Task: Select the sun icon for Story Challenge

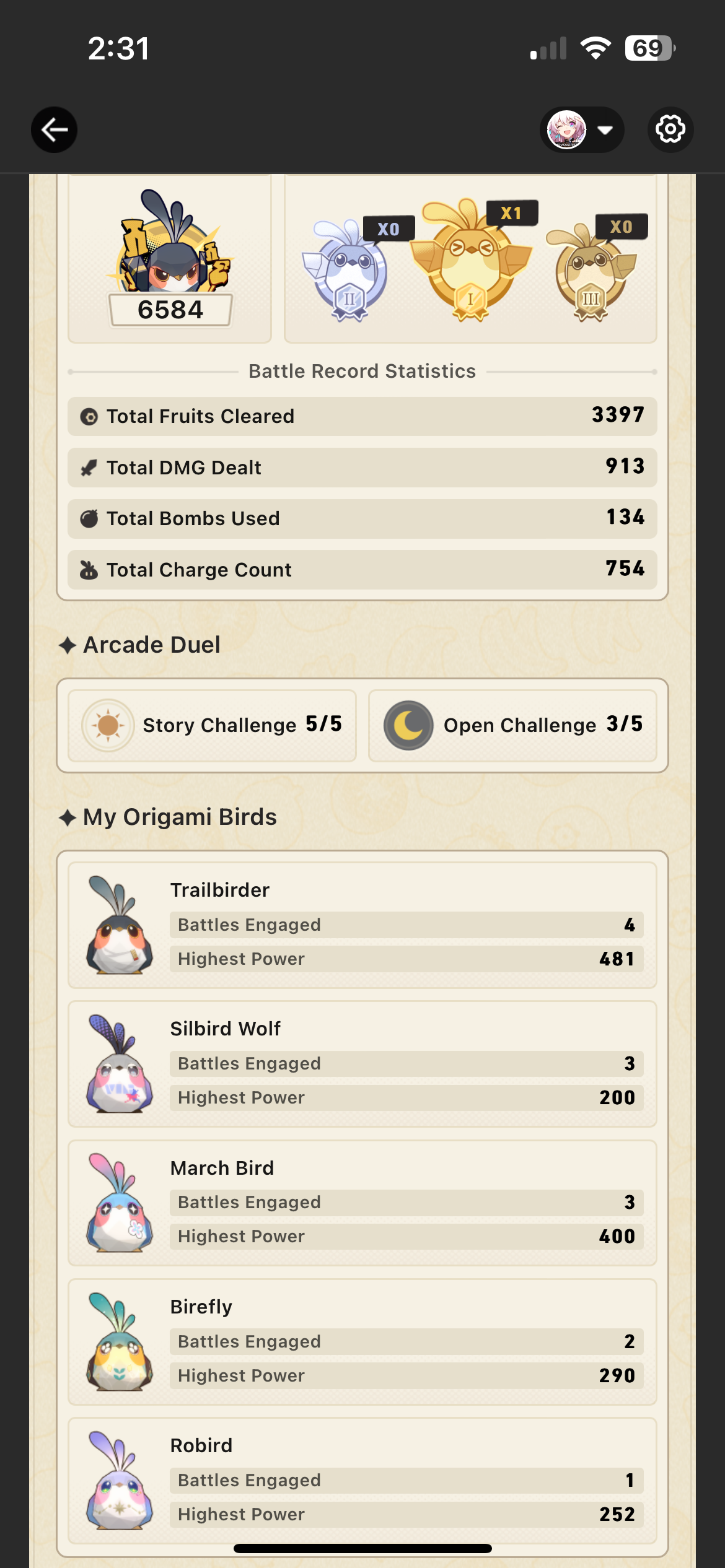Action: [107, 725]
